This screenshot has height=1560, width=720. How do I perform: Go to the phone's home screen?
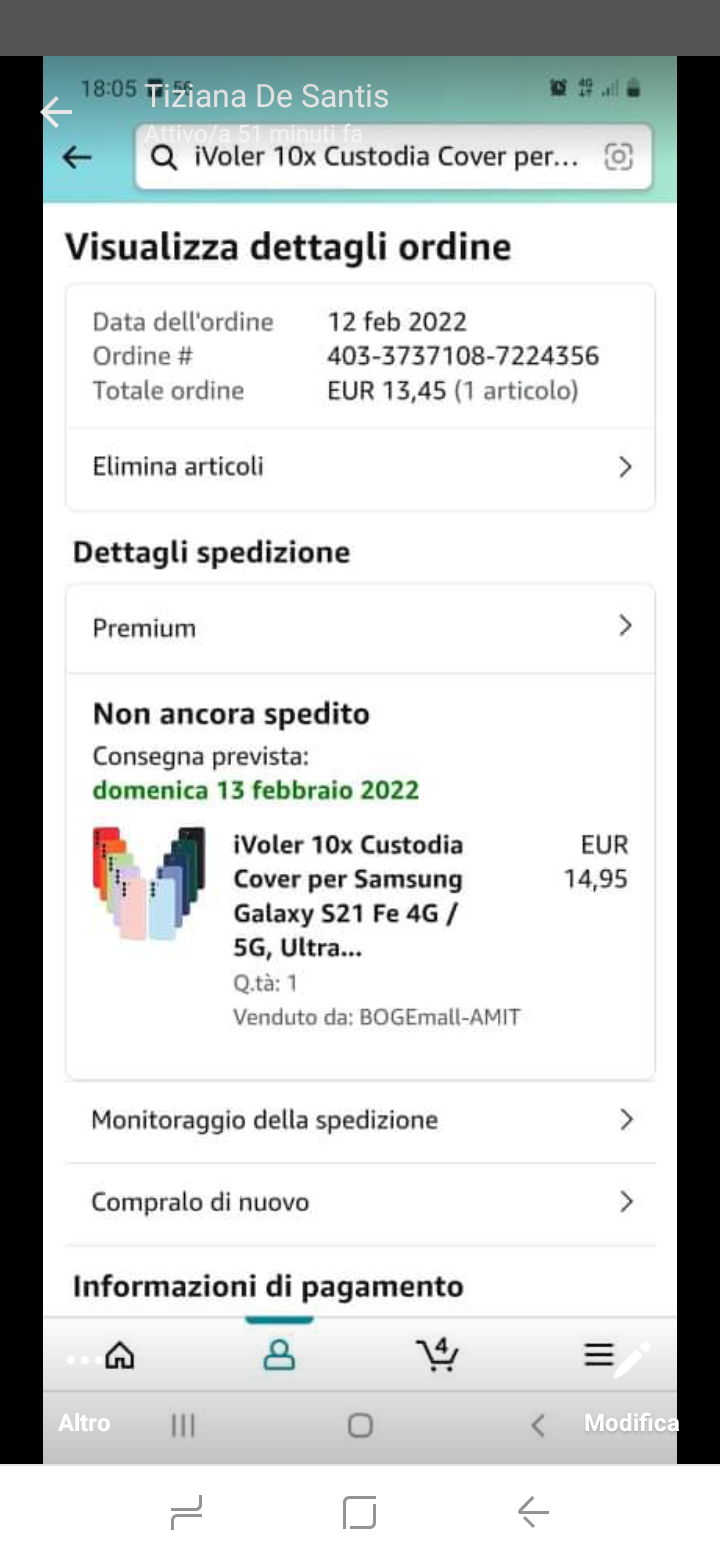[359, 1513]
